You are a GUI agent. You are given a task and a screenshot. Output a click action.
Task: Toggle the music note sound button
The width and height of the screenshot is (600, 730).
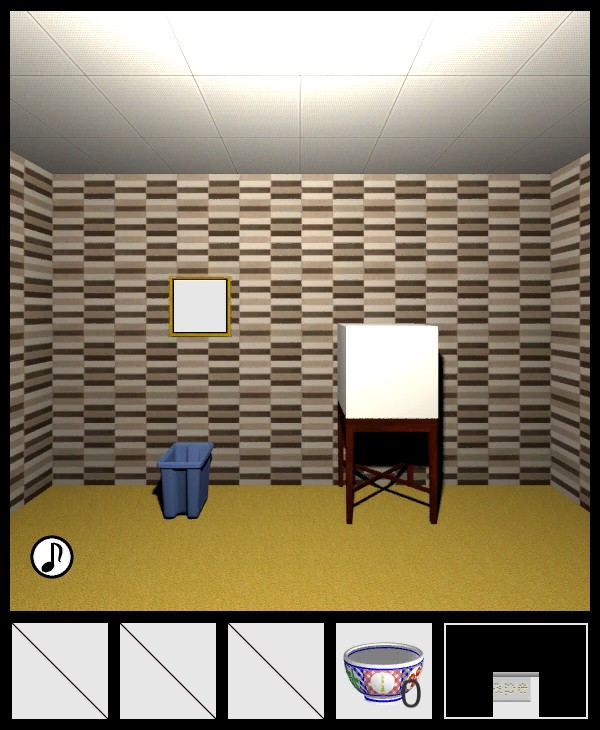(52, 557)
